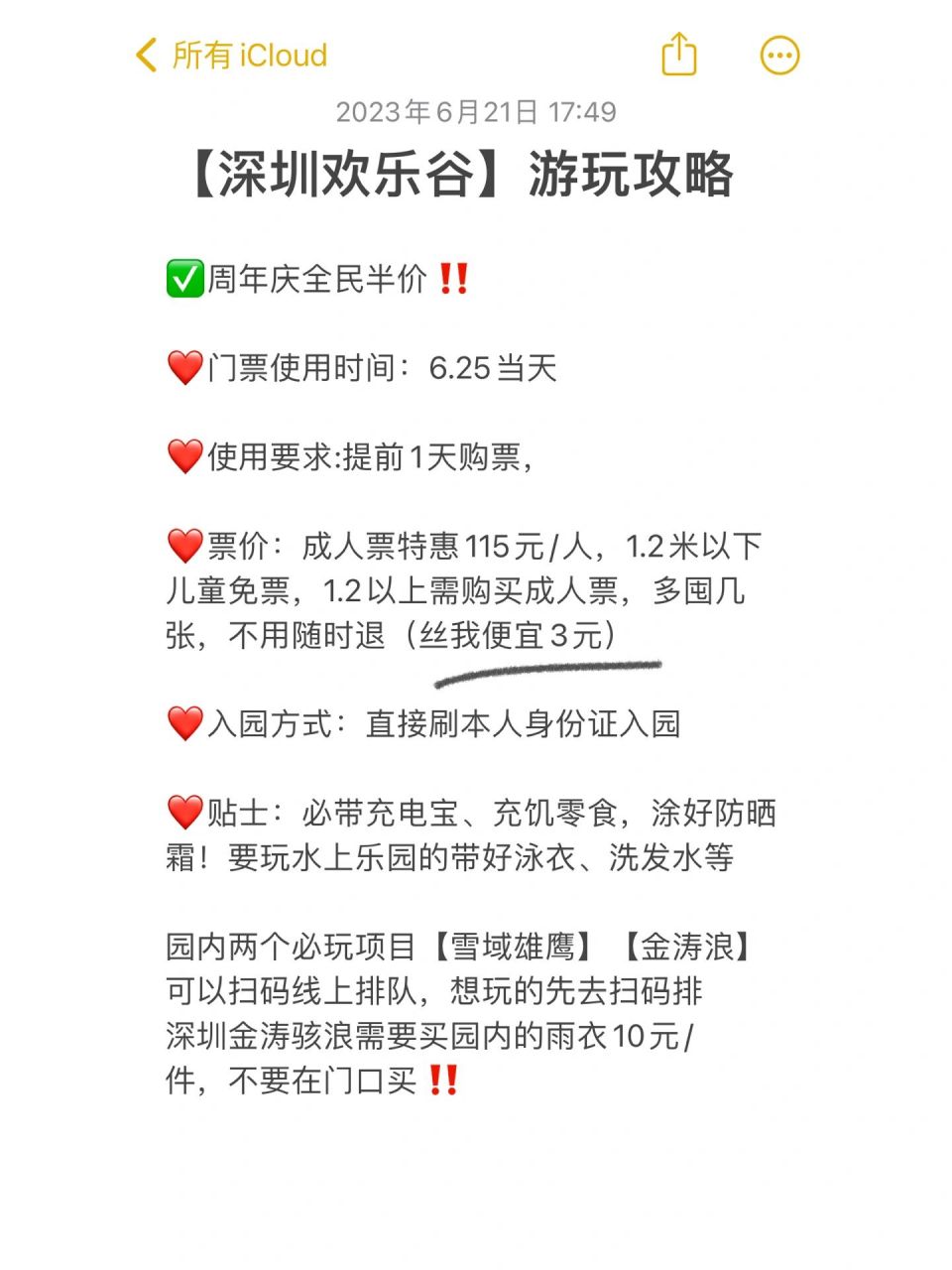Tap the red heart before 入园方式
The width and height of the screenshot is (952, 1270).
pyautogui.click(x=183, y=721)
